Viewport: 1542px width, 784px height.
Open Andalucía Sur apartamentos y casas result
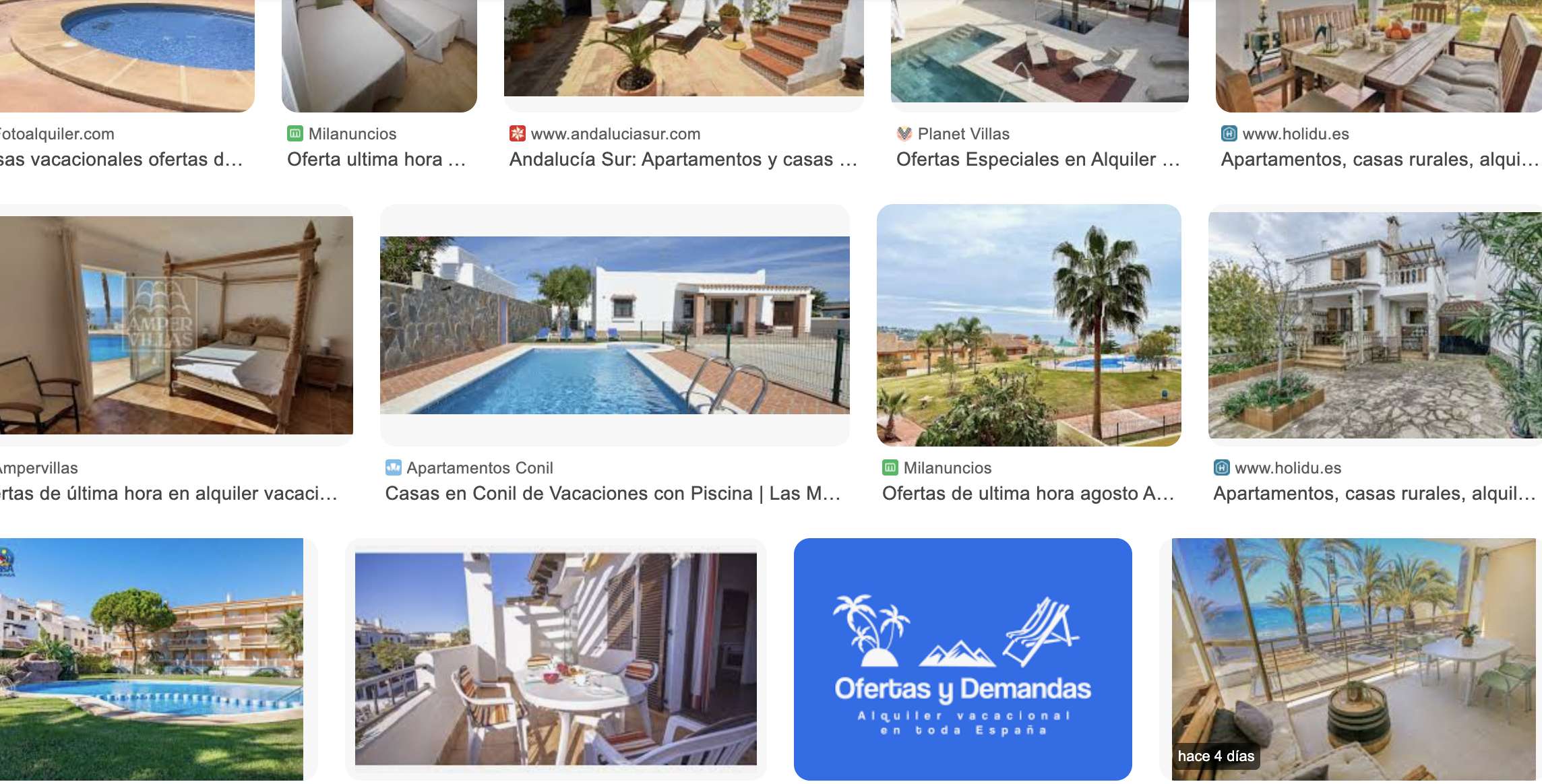click(x=682, y=160)
